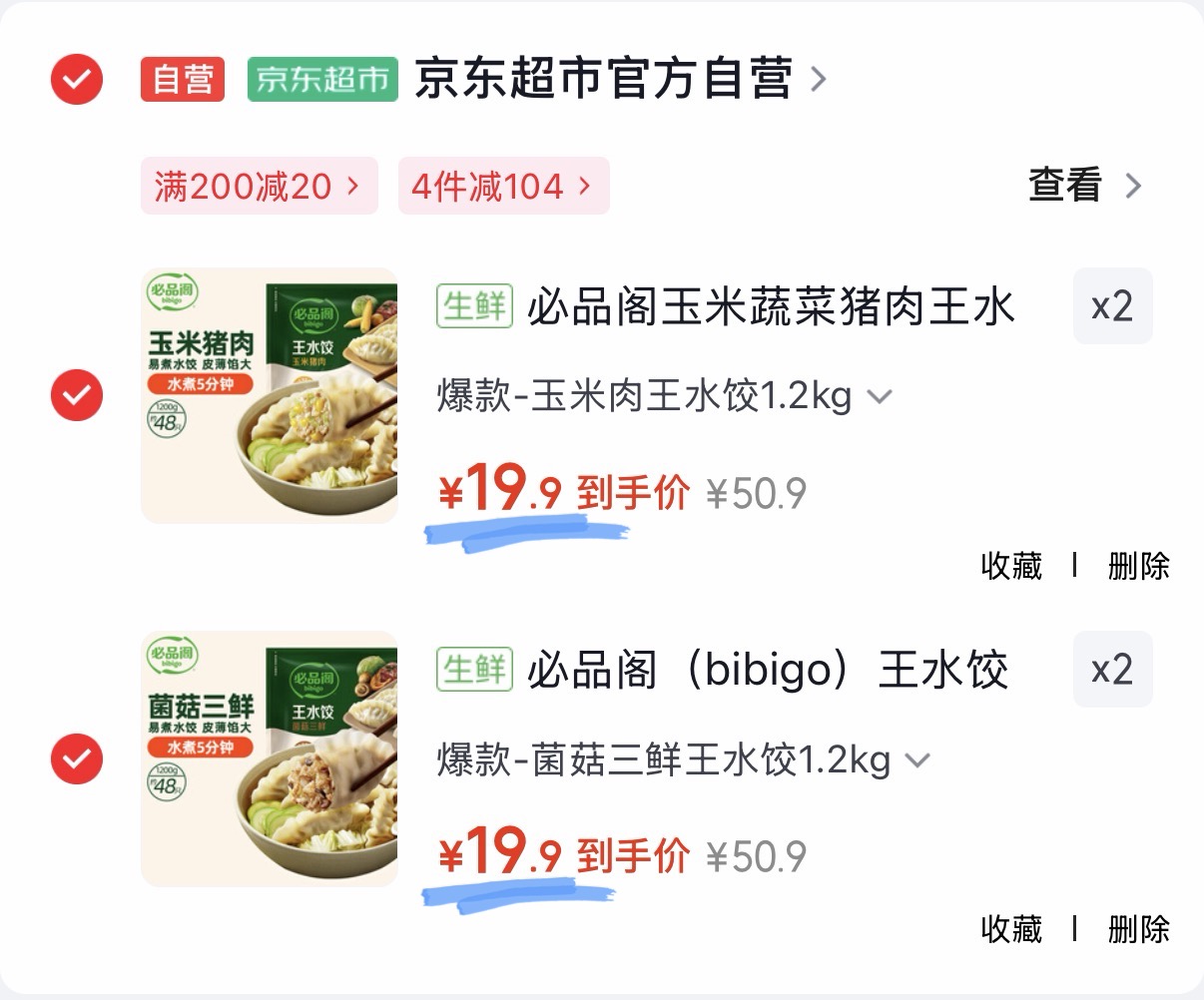1204x1000 pixels.
Task: Open the 京东超市官方自营 store page
Action: pyautogui.click(x=620, y=79)
